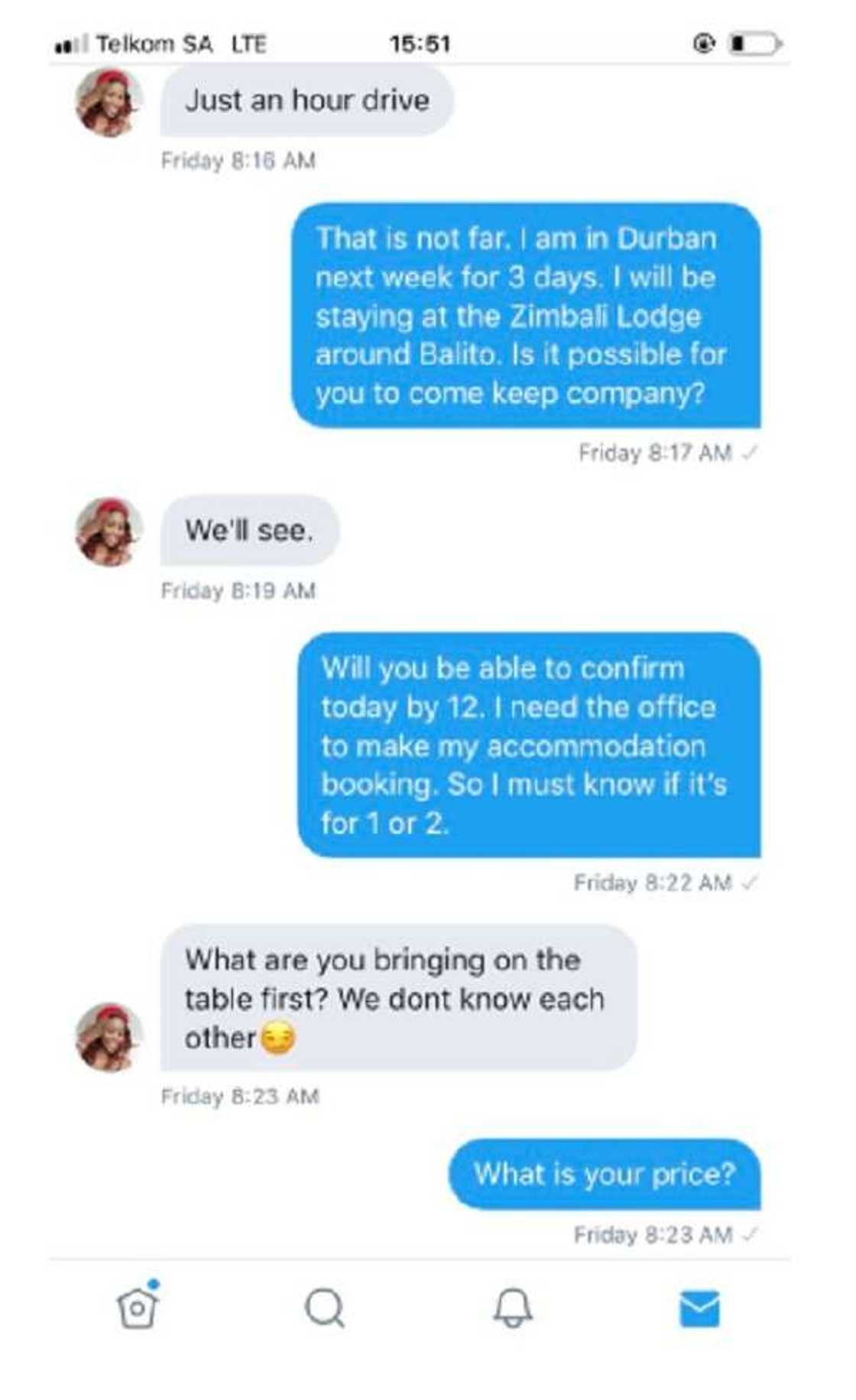Tap the avatar next to 'We'll see.'

(109, 532)
